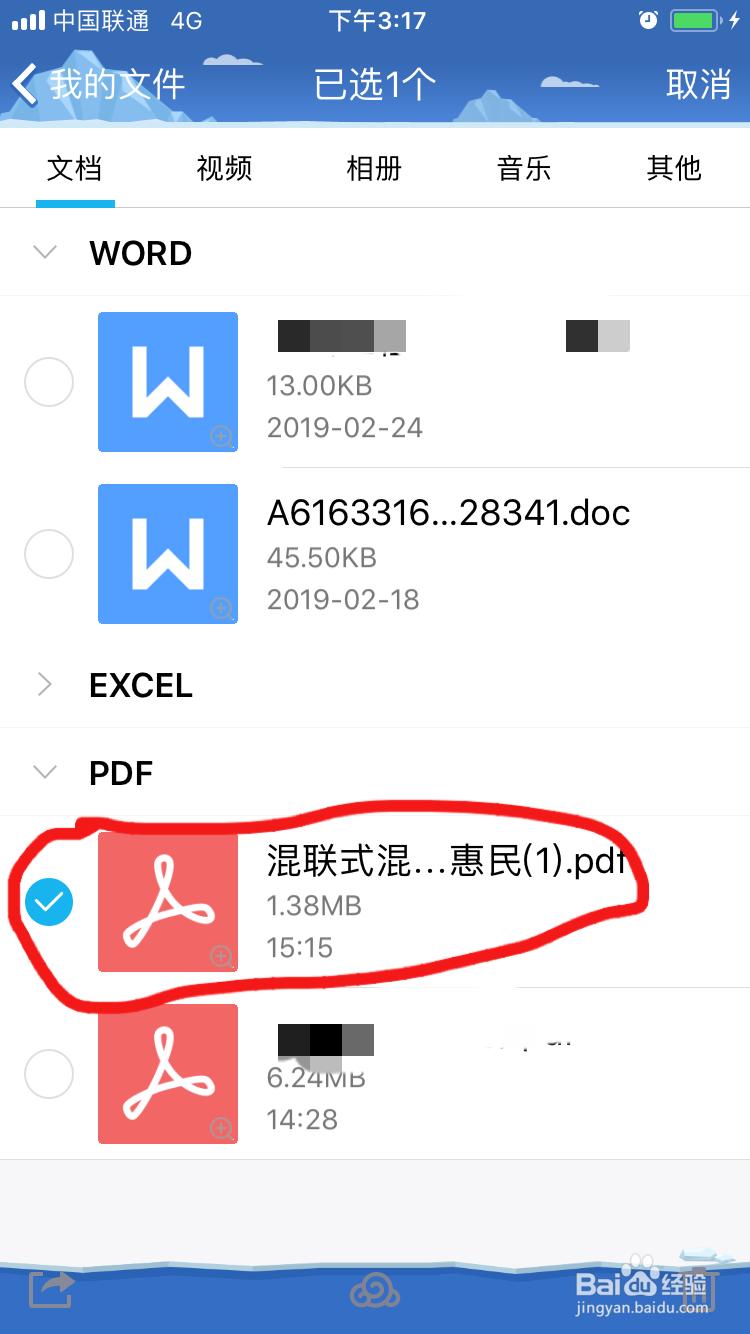750x1334 pixels.
Task: Tap the 取消 button to cancel selection
Action: [699, 84]
